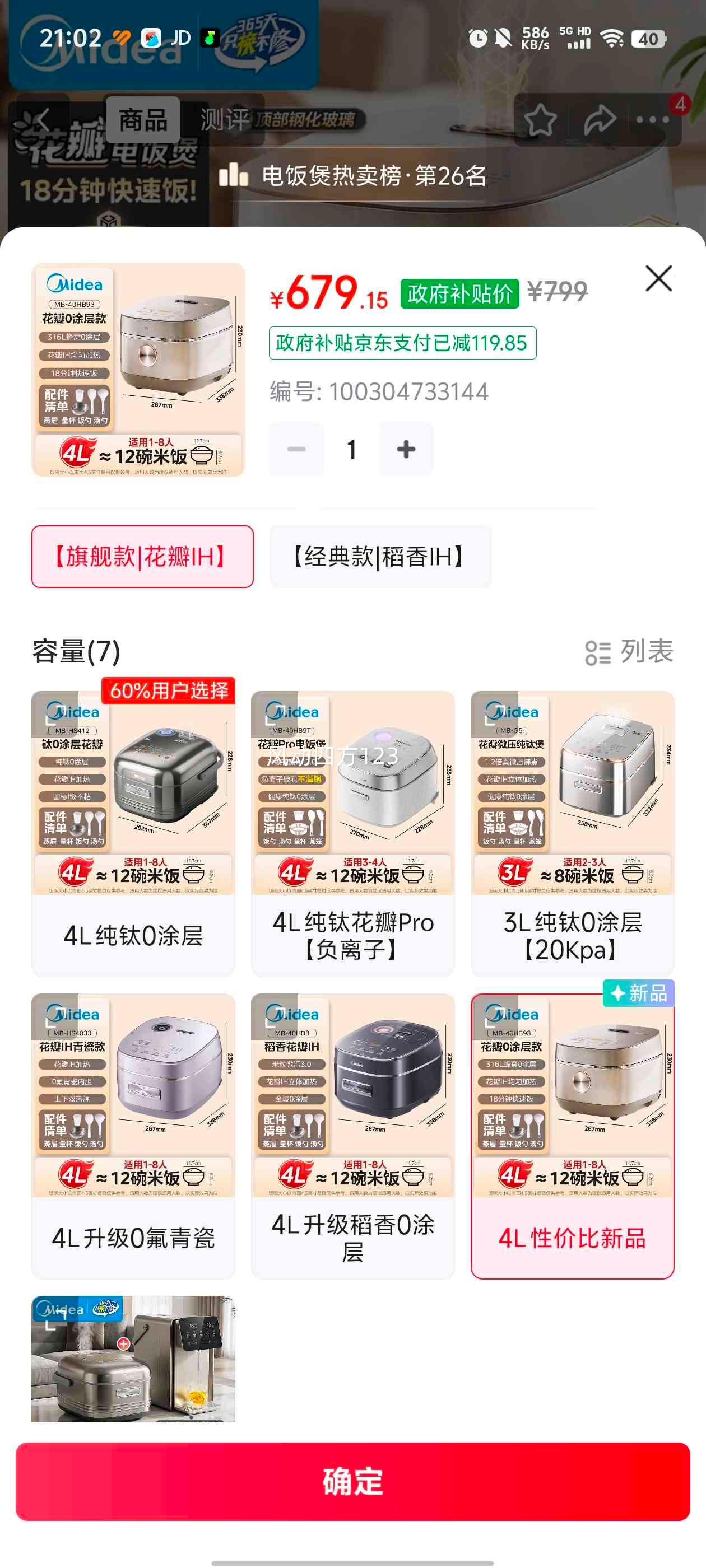Image resolution: width=706 pixels, height=1568 pixels.
Task: Tap the JD icon in the status bar
Action: [180, 38]
